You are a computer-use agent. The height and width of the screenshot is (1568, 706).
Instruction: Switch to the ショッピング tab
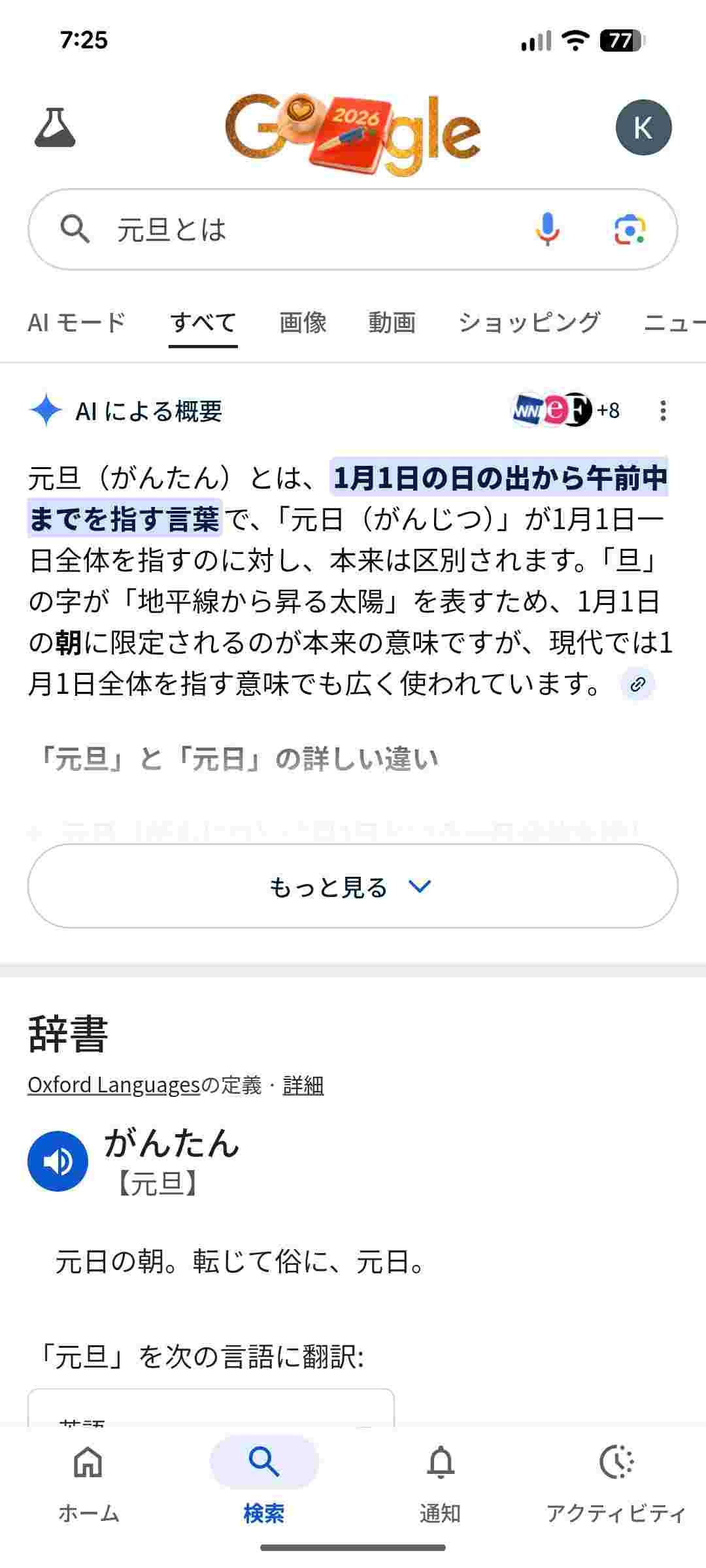tap(529, 323)
